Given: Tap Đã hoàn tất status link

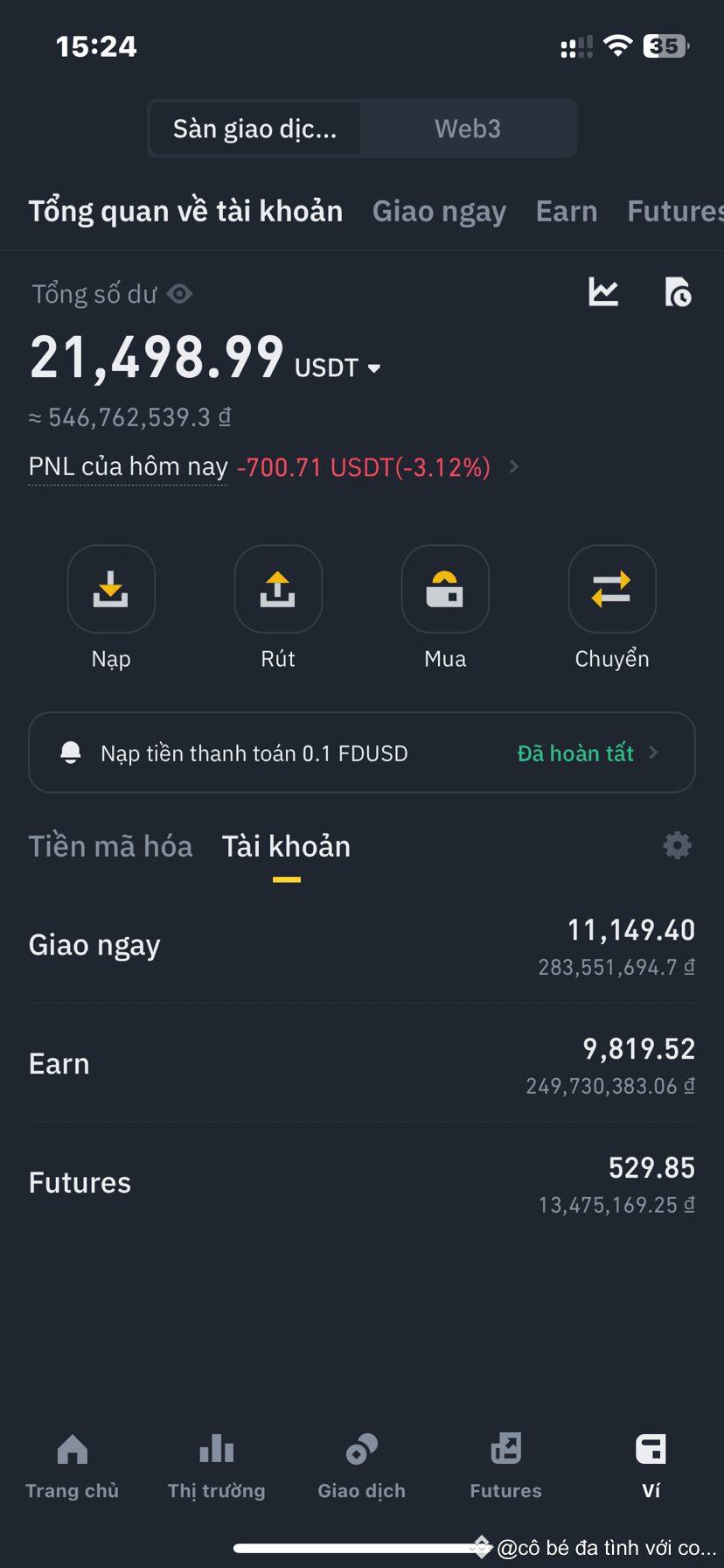Looking at the screenshot, I should click(574, 752).
